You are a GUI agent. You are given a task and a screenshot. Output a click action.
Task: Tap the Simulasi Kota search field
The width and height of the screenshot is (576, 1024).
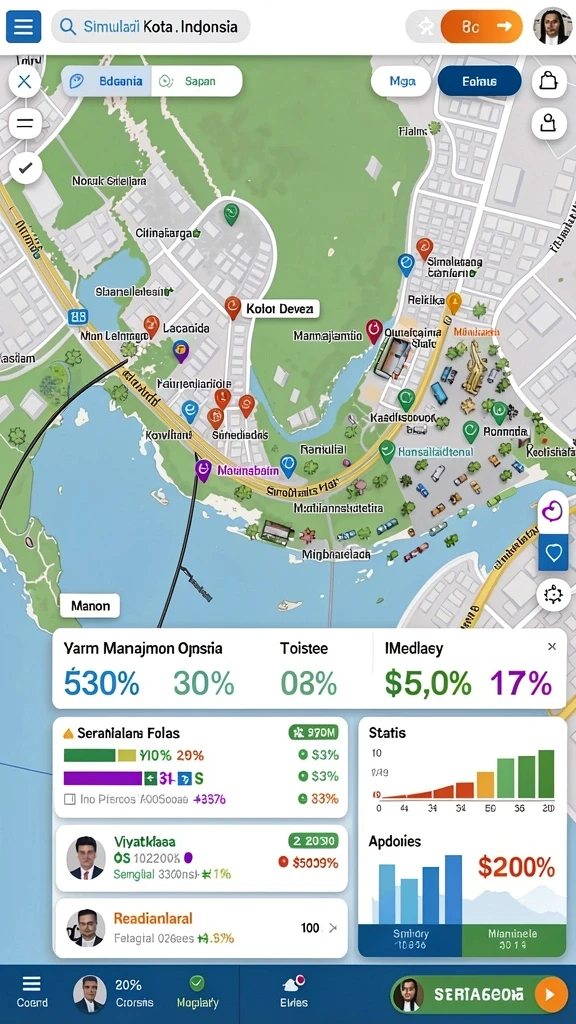(x=150, y=27)
